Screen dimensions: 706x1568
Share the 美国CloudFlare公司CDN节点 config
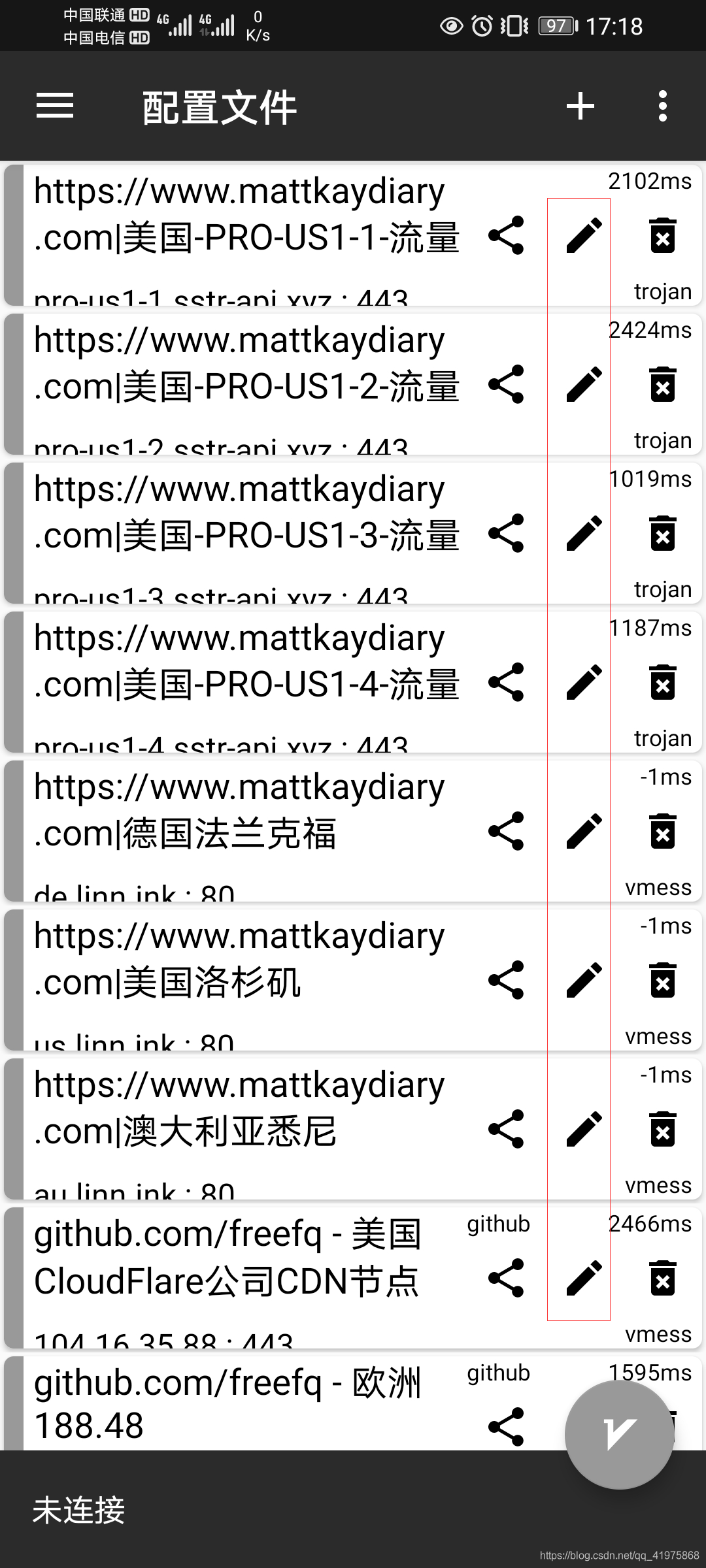(x=507, y=1278)
